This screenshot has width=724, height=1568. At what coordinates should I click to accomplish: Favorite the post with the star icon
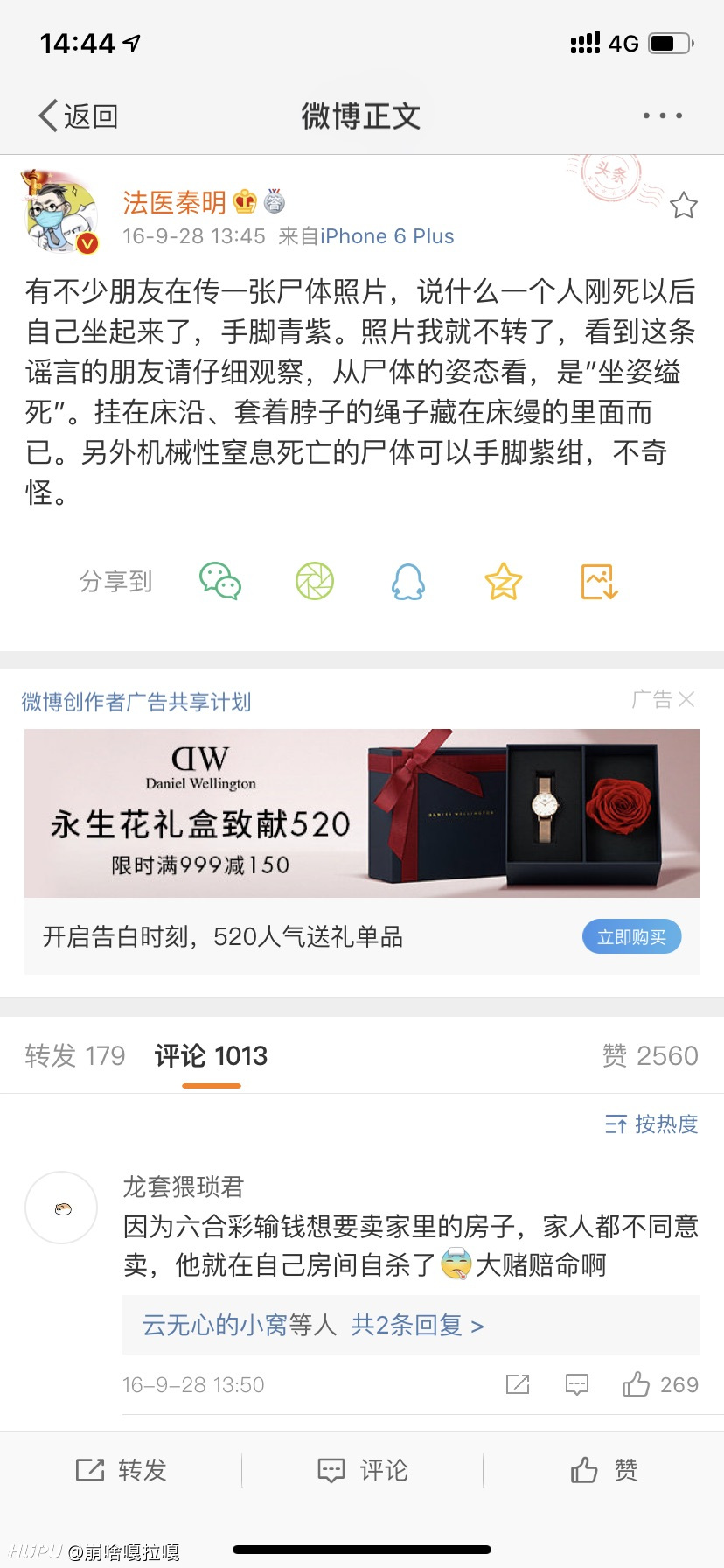click(x=683, y=206)
